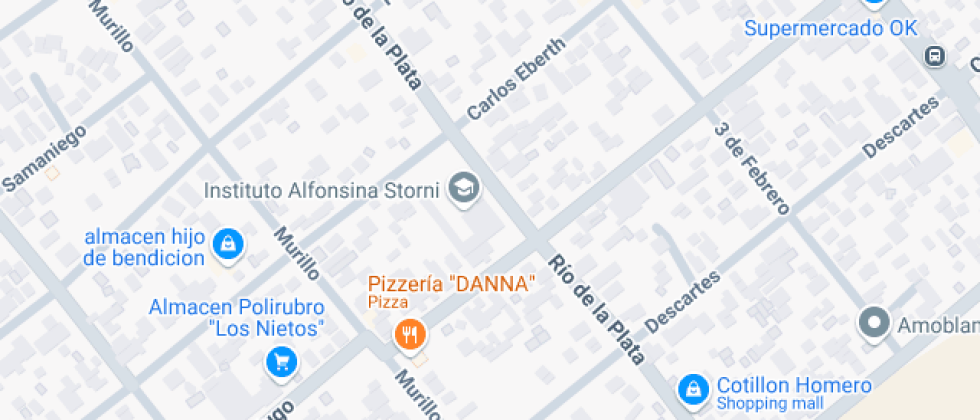Select the Pizzería "DANNA" restaurant pin
Screen dimensions: 980x420
tap(409, 334)
